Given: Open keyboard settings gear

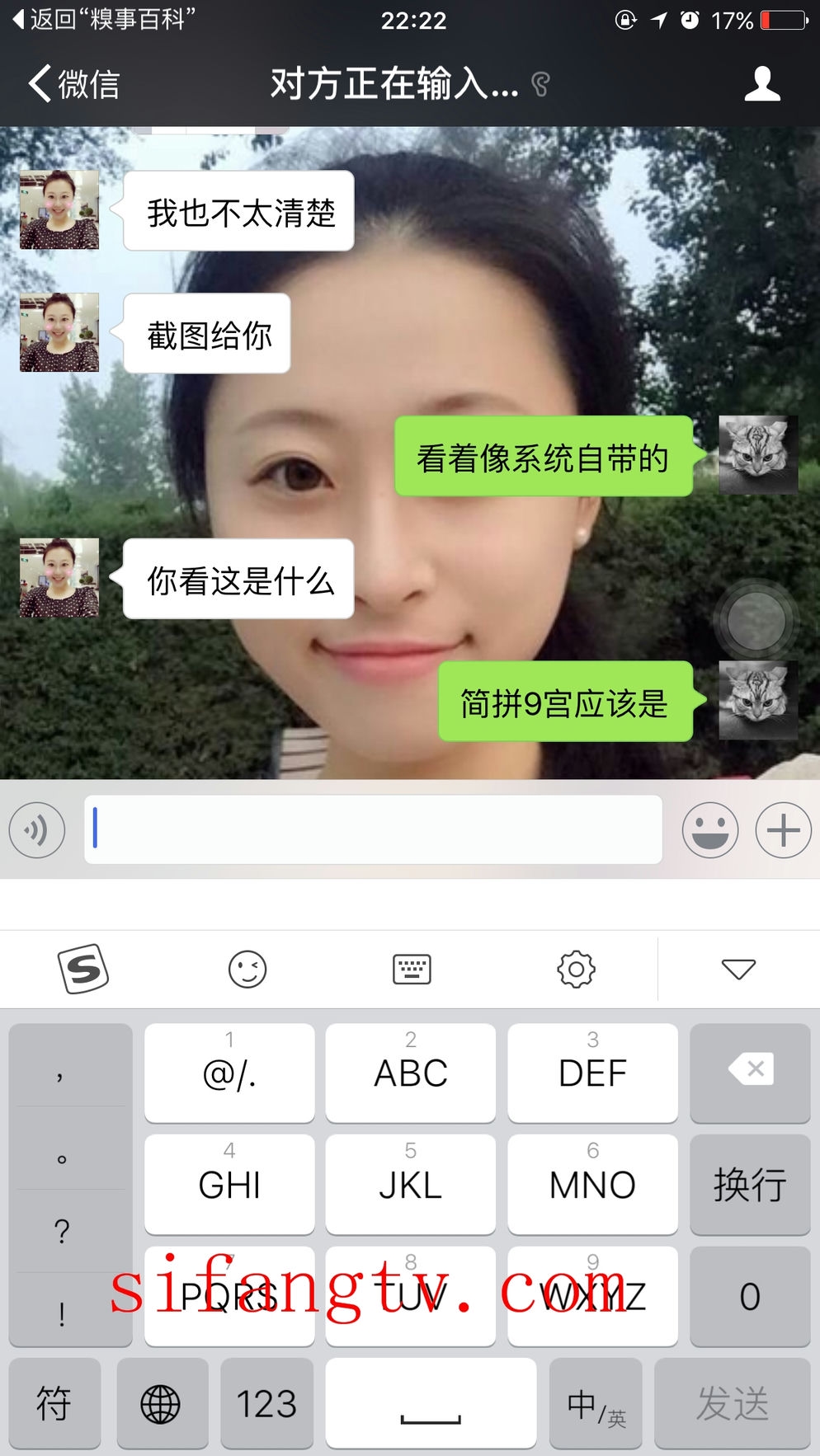Looking at the screenshot, I should (x=576, y=969).
